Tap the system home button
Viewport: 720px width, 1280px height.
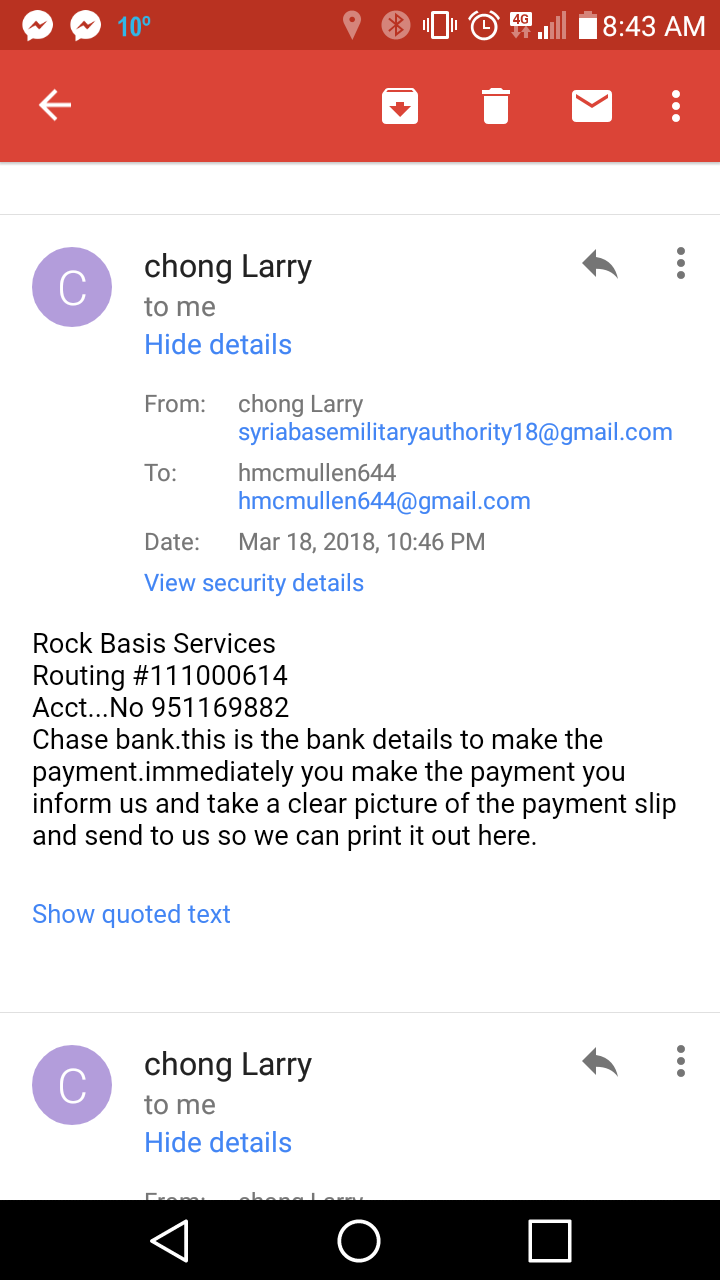coord(359,1241)
